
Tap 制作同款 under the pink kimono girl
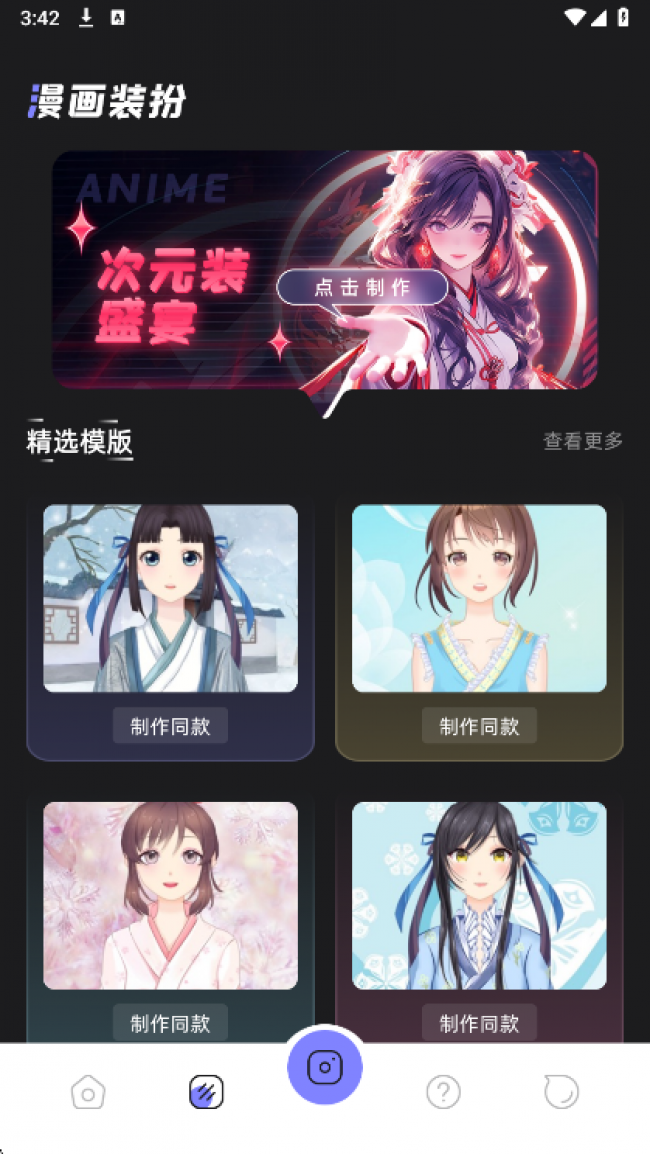(170, 1023)
